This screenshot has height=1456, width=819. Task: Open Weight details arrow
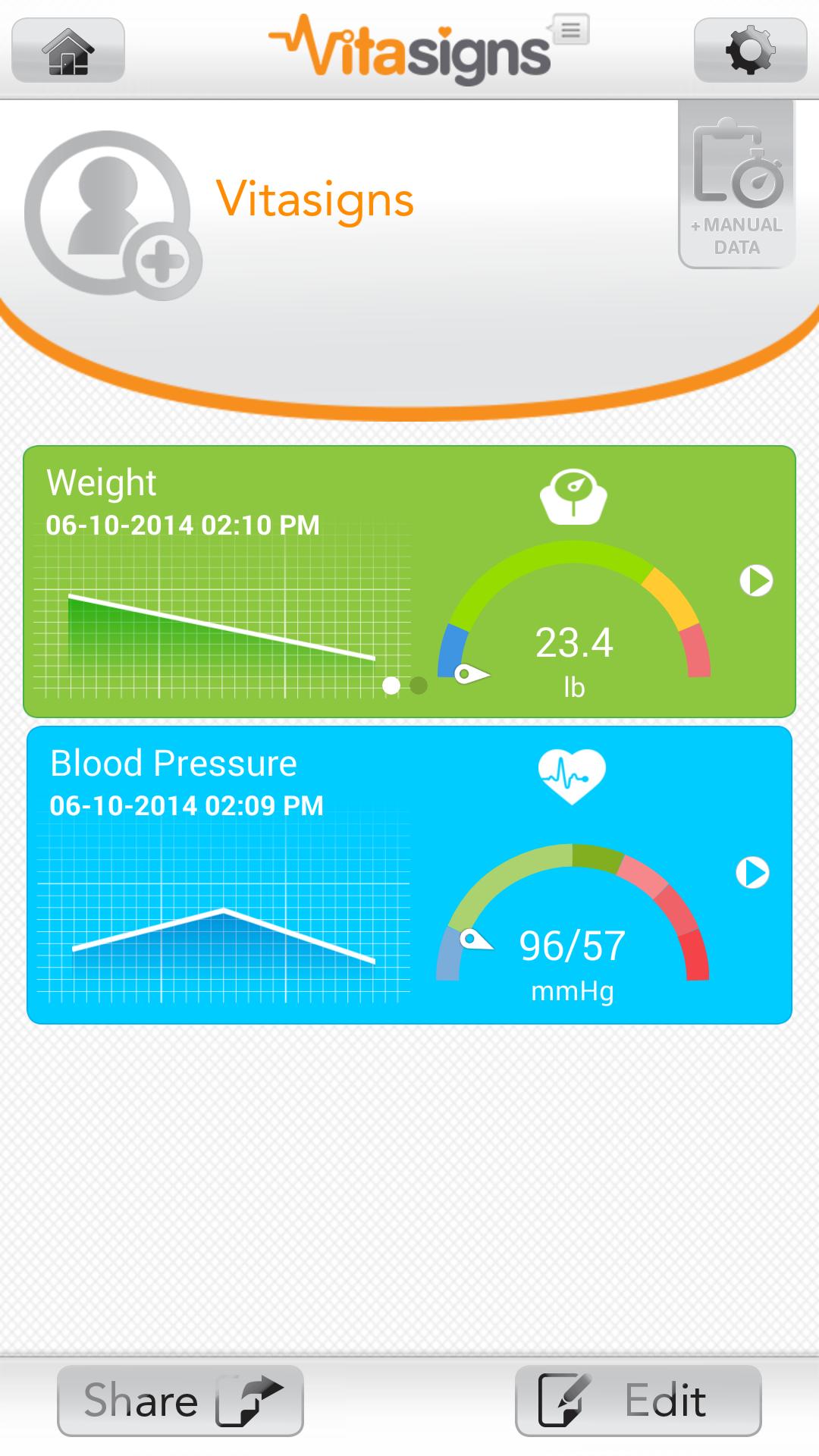(x=756, y=581)
